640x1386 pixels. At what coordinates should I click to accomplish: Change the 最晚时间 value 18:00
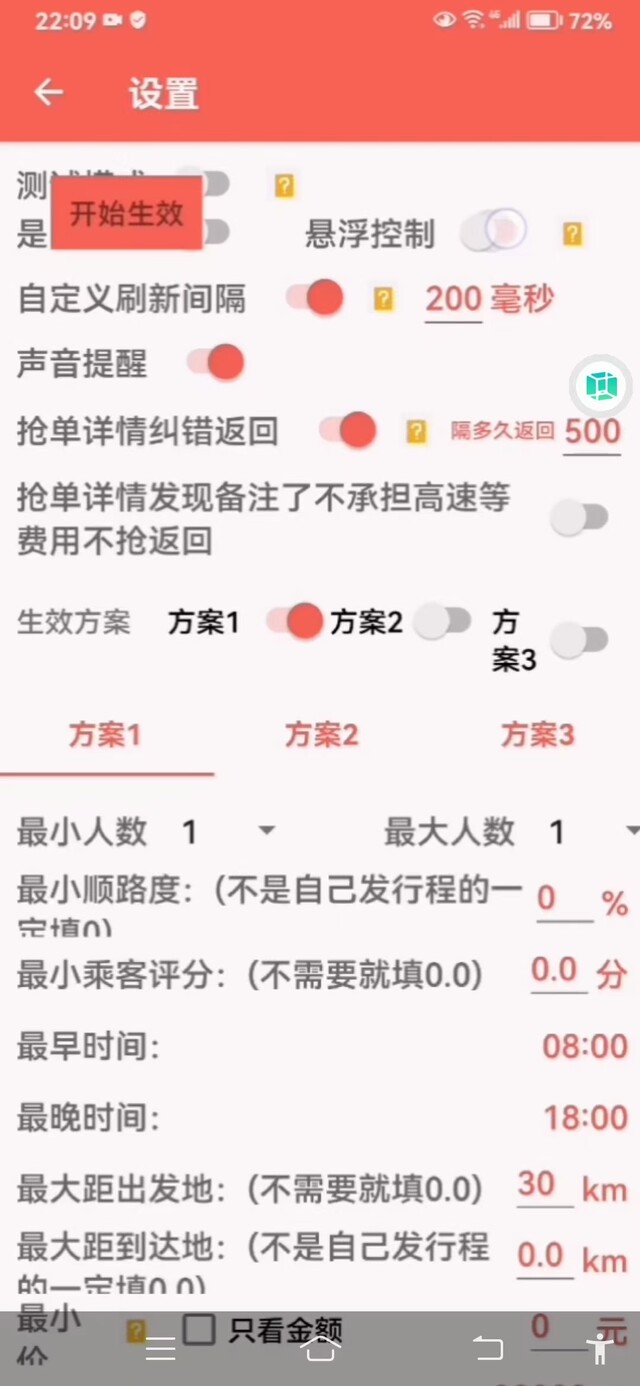click(x=585, y=1117)
